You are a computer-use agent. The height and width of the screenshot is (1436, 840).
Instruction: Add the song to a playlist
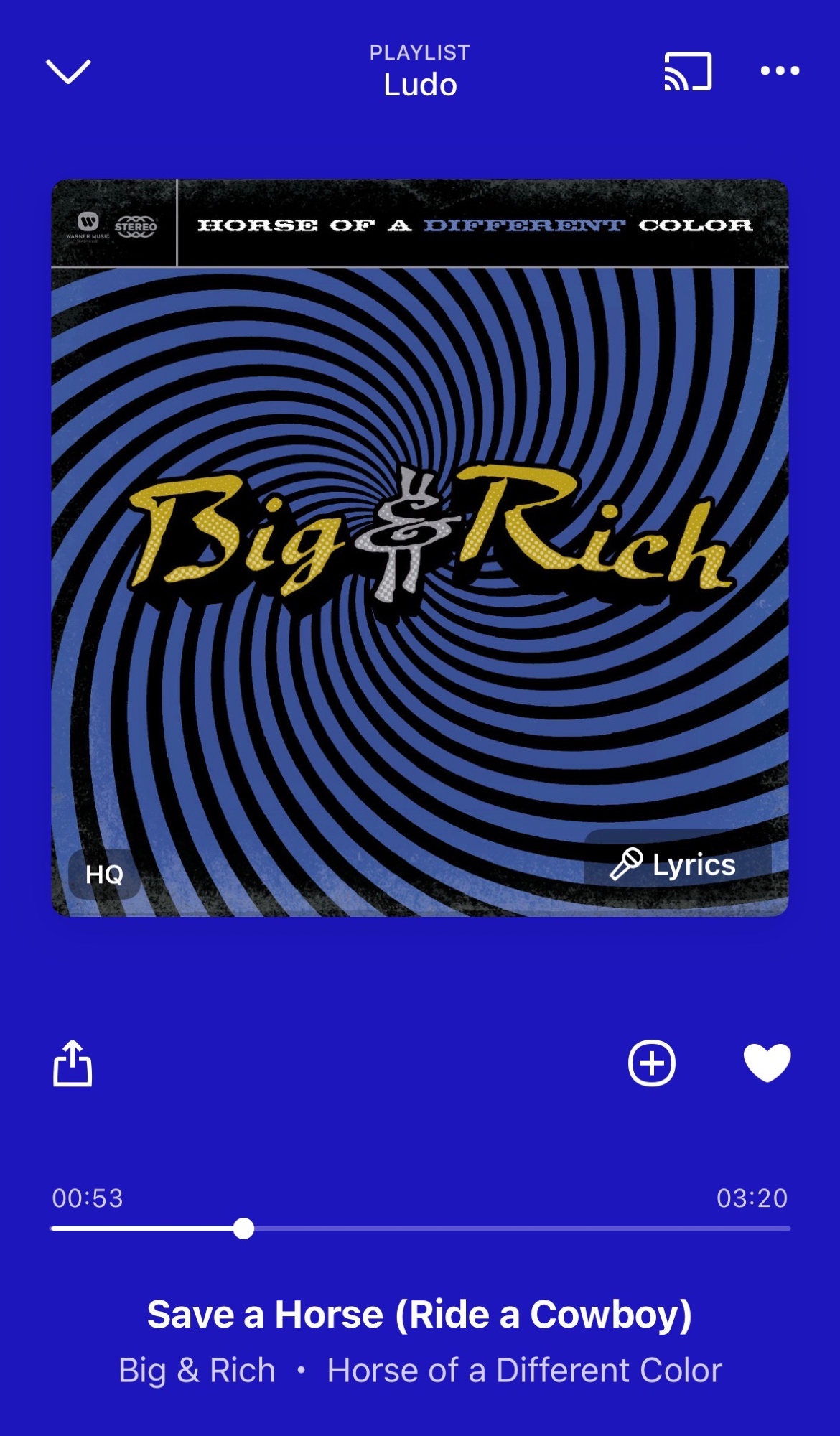coord(651,1063)
